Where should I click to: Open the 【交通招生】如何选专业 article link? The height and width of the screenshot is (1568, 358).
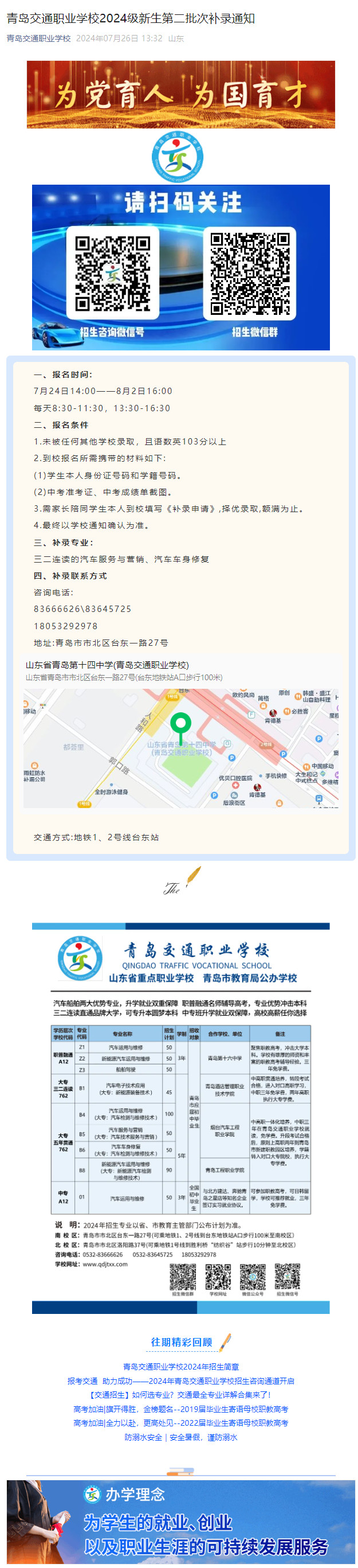[180, 1395]
